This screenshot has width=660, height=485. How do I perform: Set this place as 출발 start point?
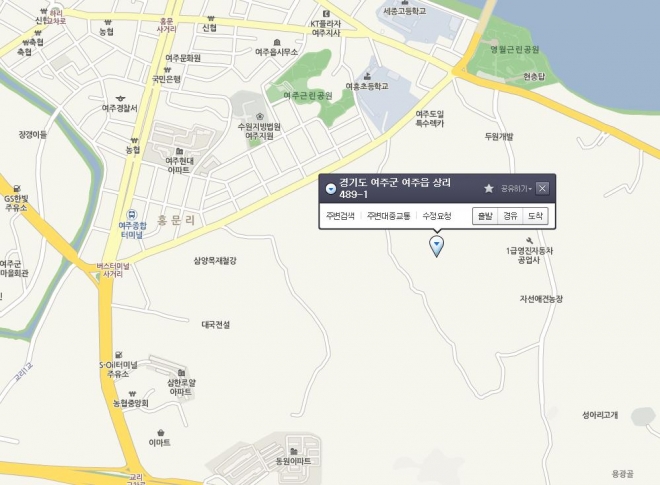pos(485,215)
